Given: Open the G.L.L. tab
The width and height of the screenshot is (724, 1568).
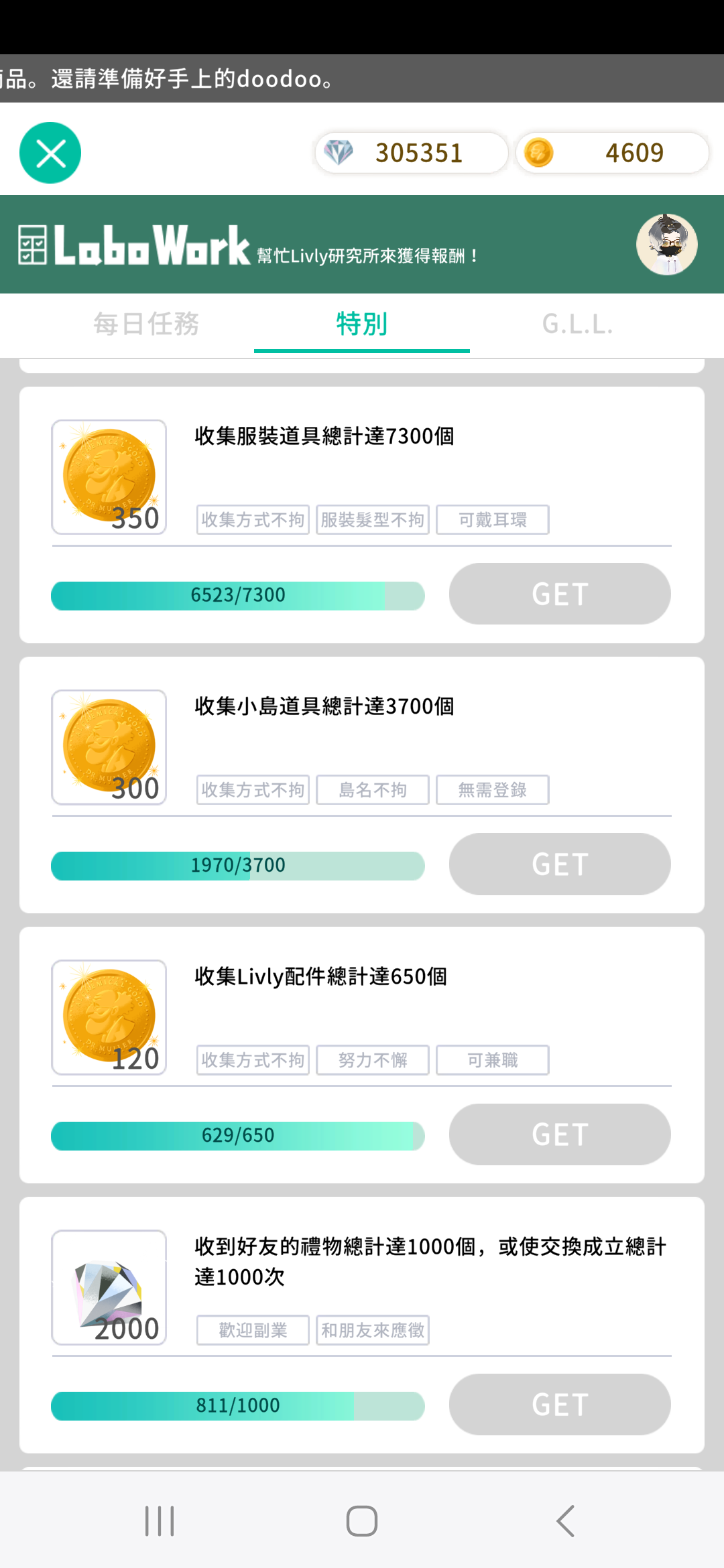Looking at the screenshot, I should (x=577, y=324).
